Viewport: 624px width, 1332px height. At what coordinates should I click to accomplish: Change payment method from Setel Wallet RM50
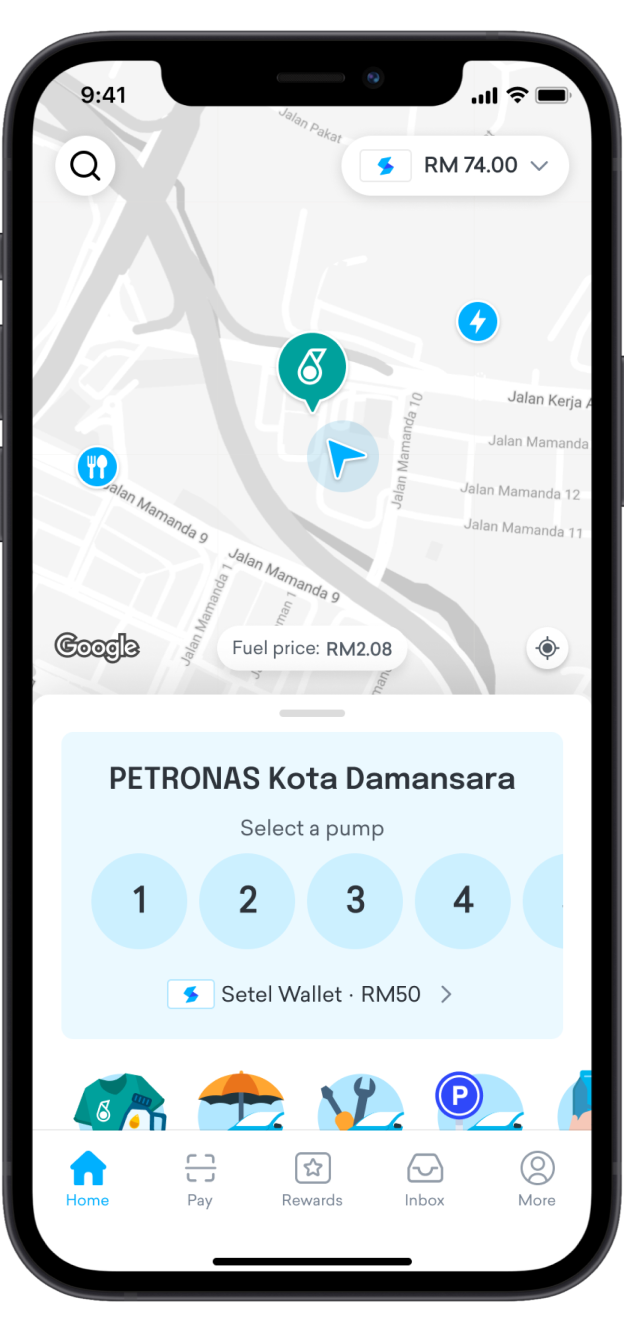point(311,994)
